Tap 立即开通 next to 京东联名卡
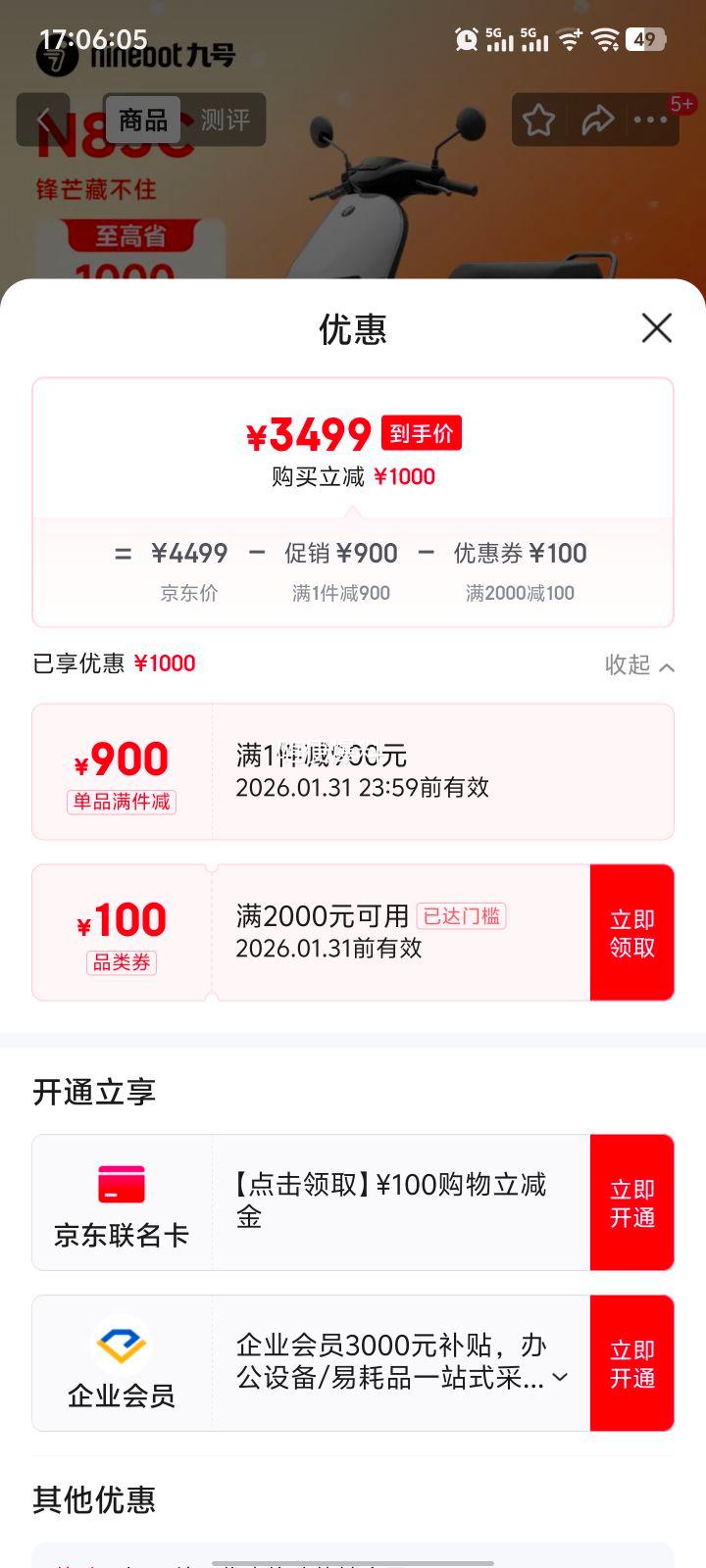The width and height of the screenshot is (706, 1568). coord(631,1201)
